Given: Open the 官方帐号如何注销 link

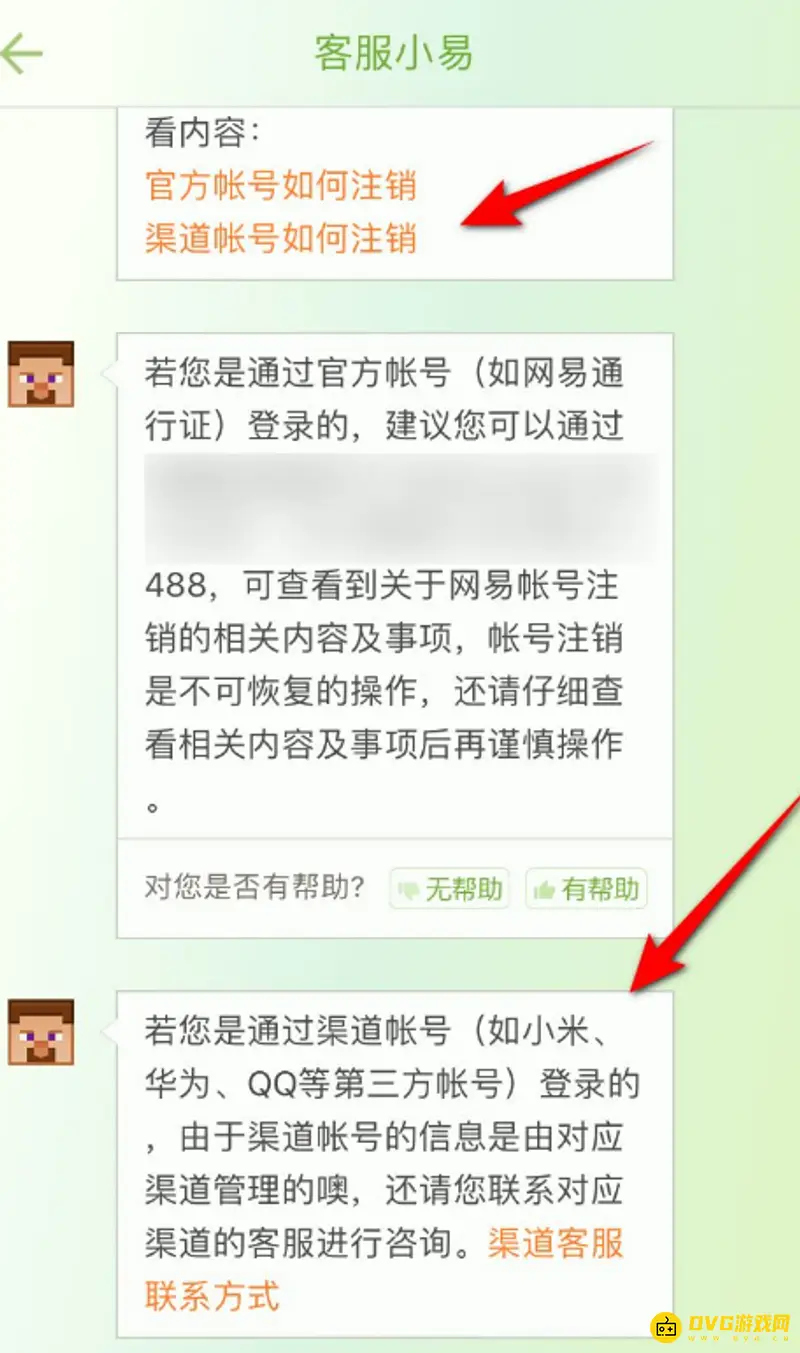Looking at the screenshot, I should (x=280, y=186).
